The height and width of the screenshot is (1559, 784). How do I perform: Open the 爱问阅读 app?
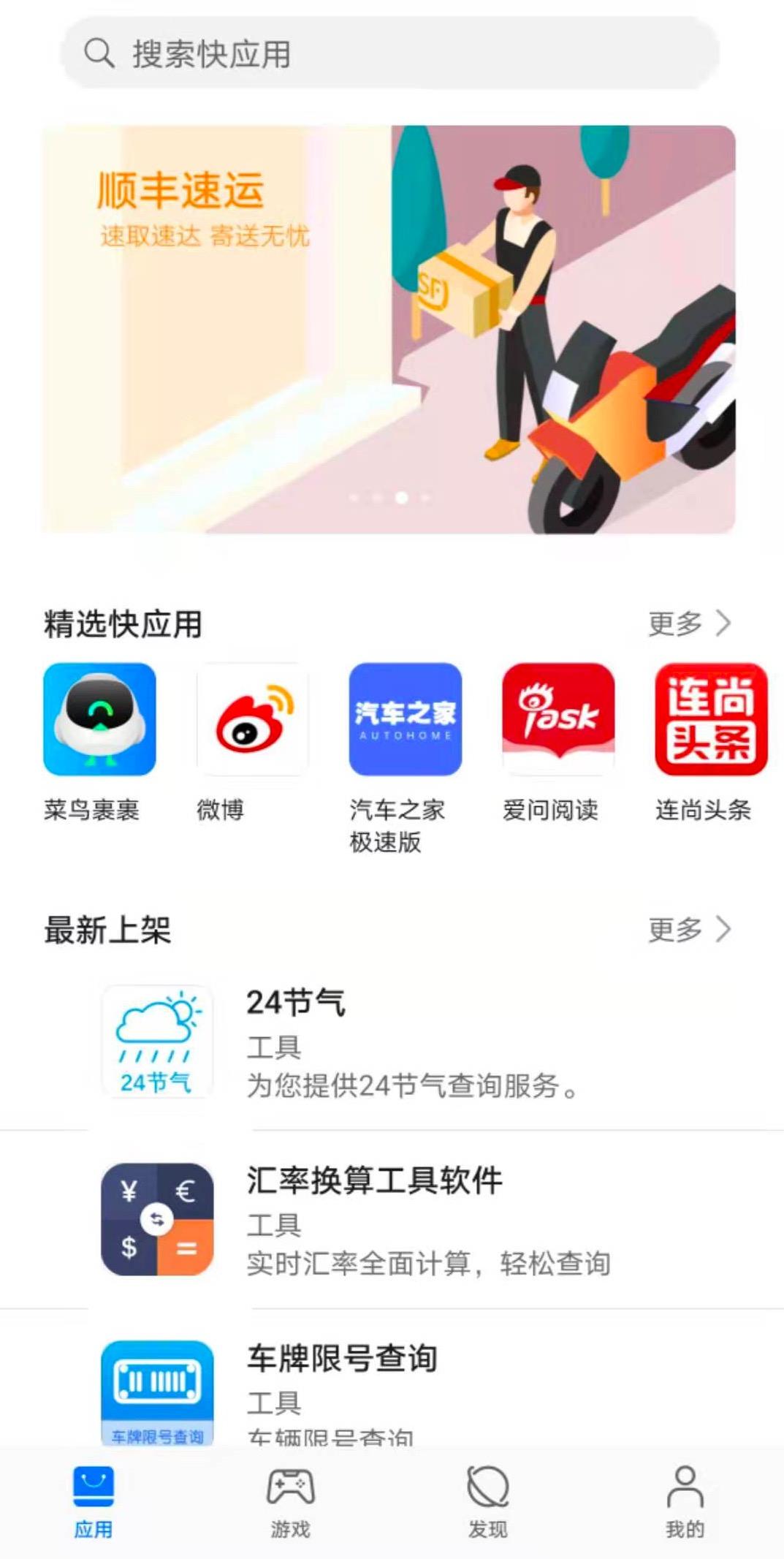(558, 743)
